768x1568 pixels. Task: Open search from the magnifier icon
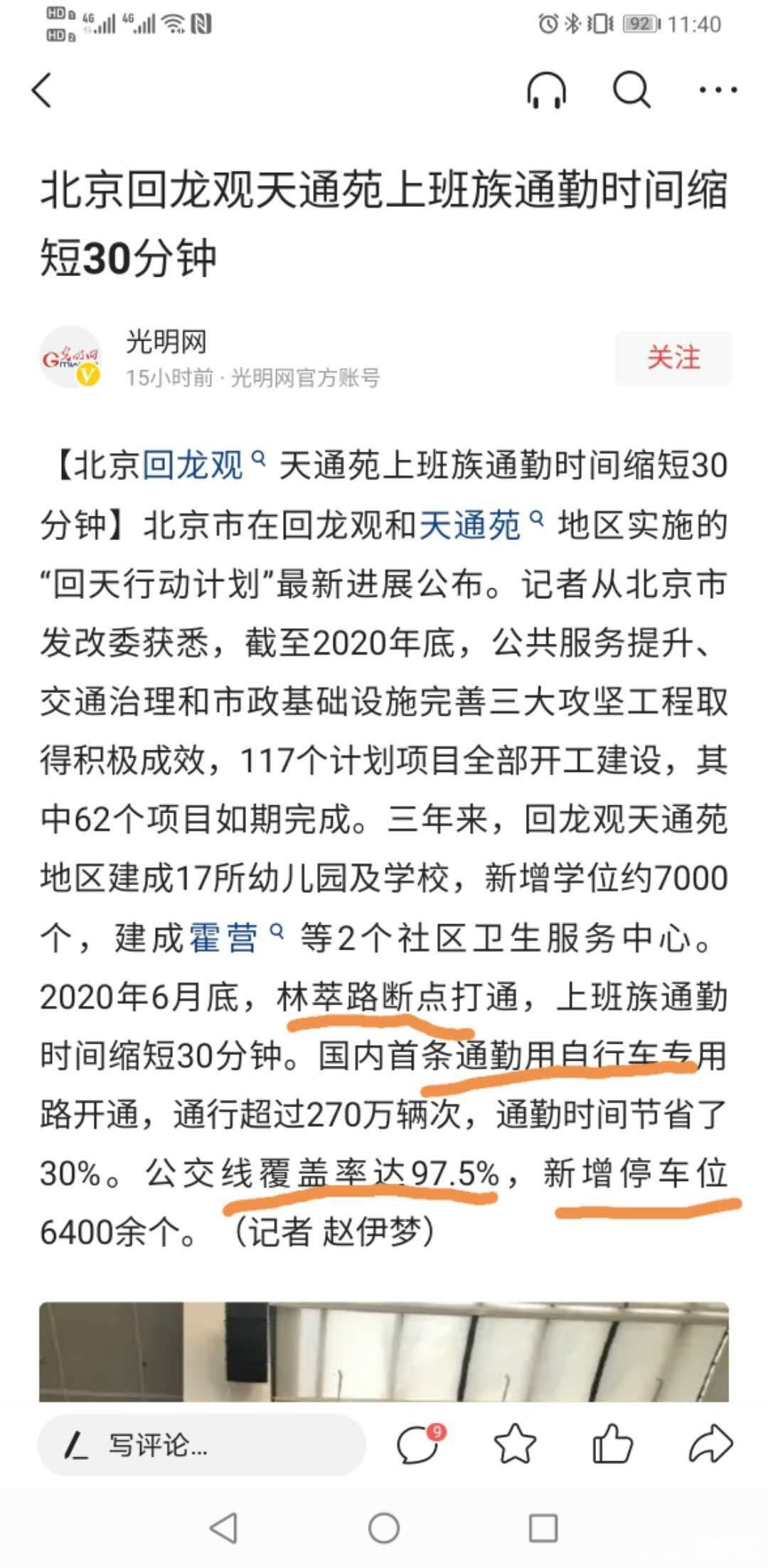pyautogui.click(x=631, y=90)
